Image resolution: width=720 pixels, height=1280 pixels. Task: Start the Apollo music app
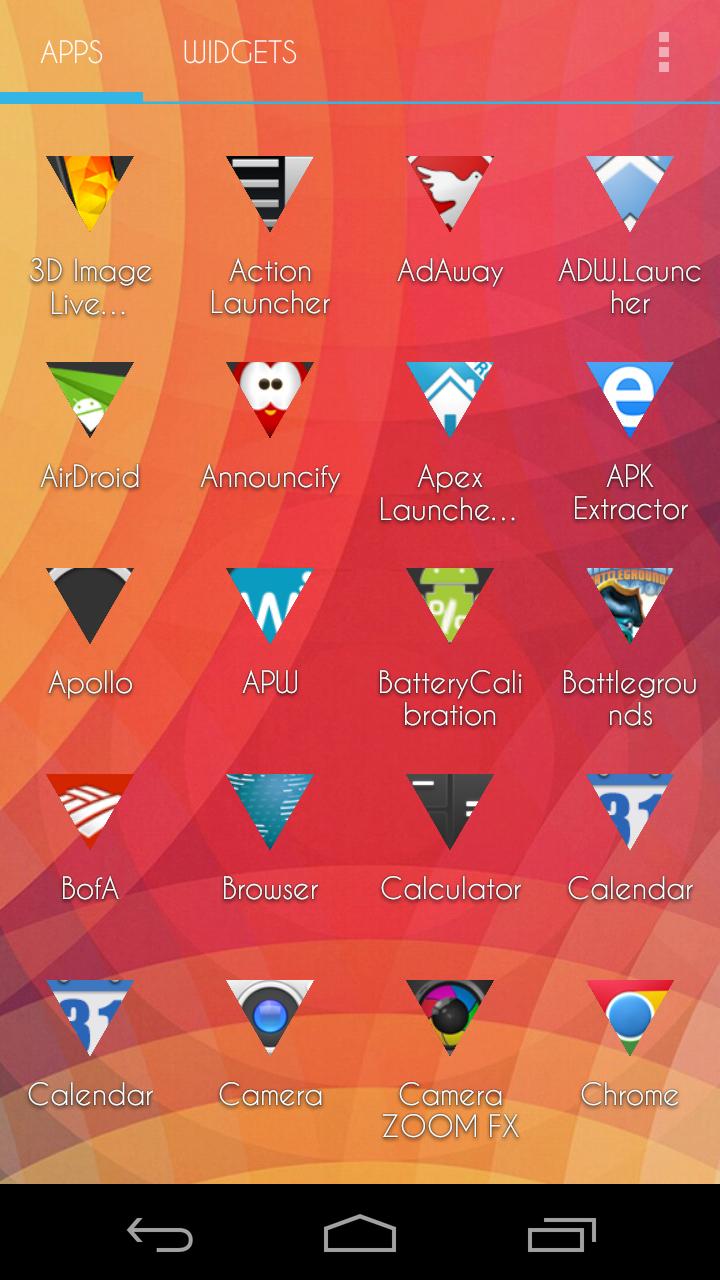90,605
